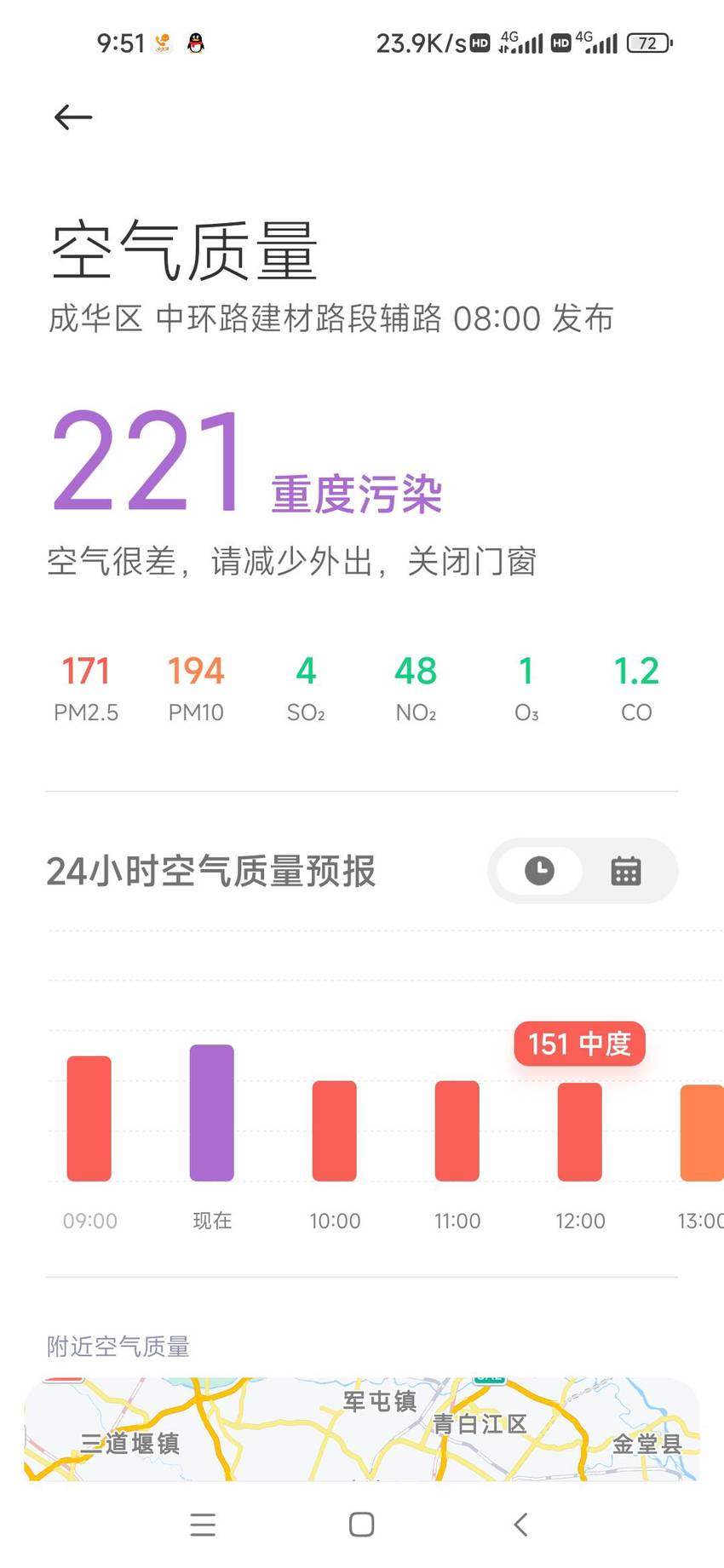Switch to the hourly forecast clock view
Screen dimensions: 724x1568
click(x=539, y=871)
